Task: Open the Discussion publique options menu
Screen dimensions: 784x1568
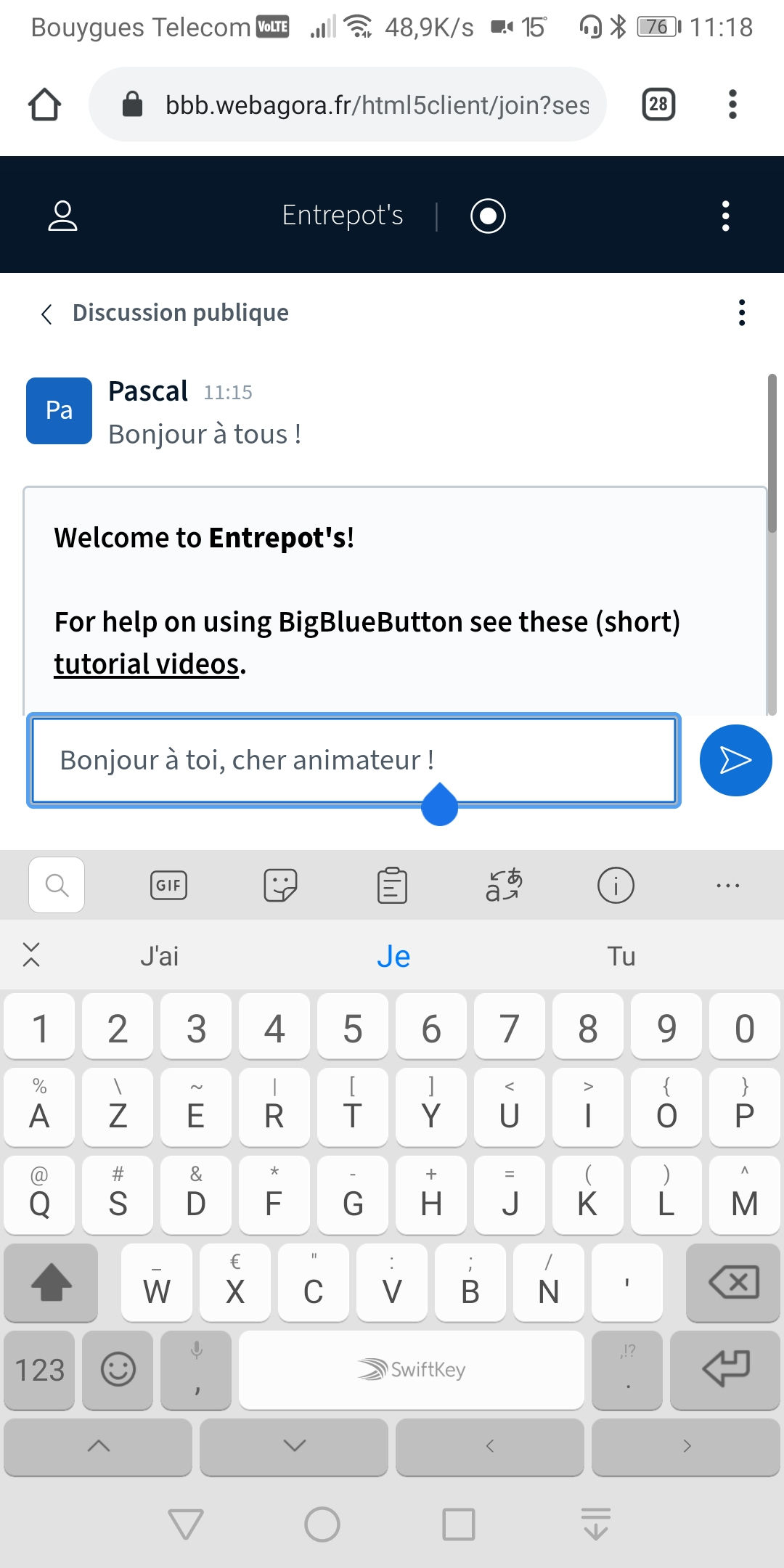Action: pos(741,313)
